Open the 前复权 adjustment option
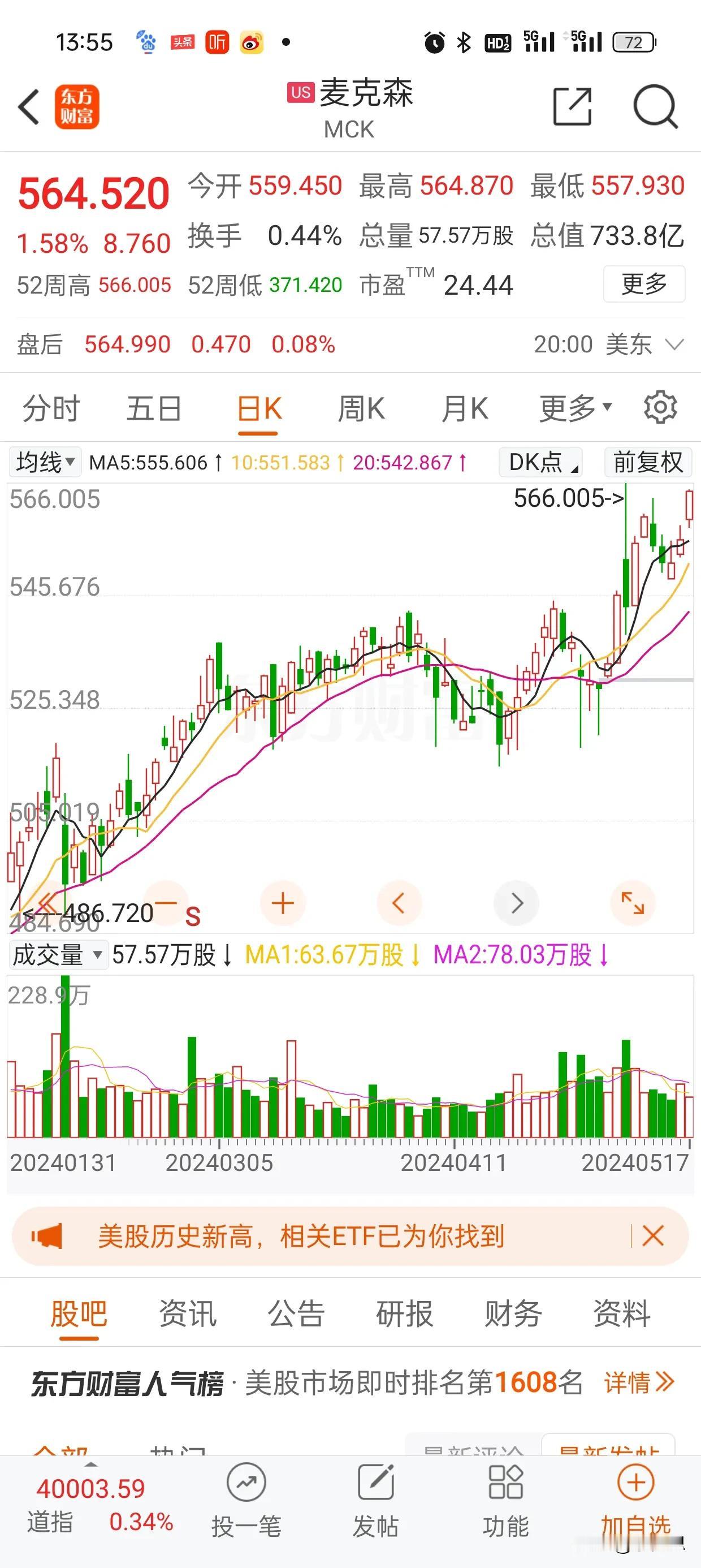The height and width of the screenshot is (1568, 701). [648, 463]
